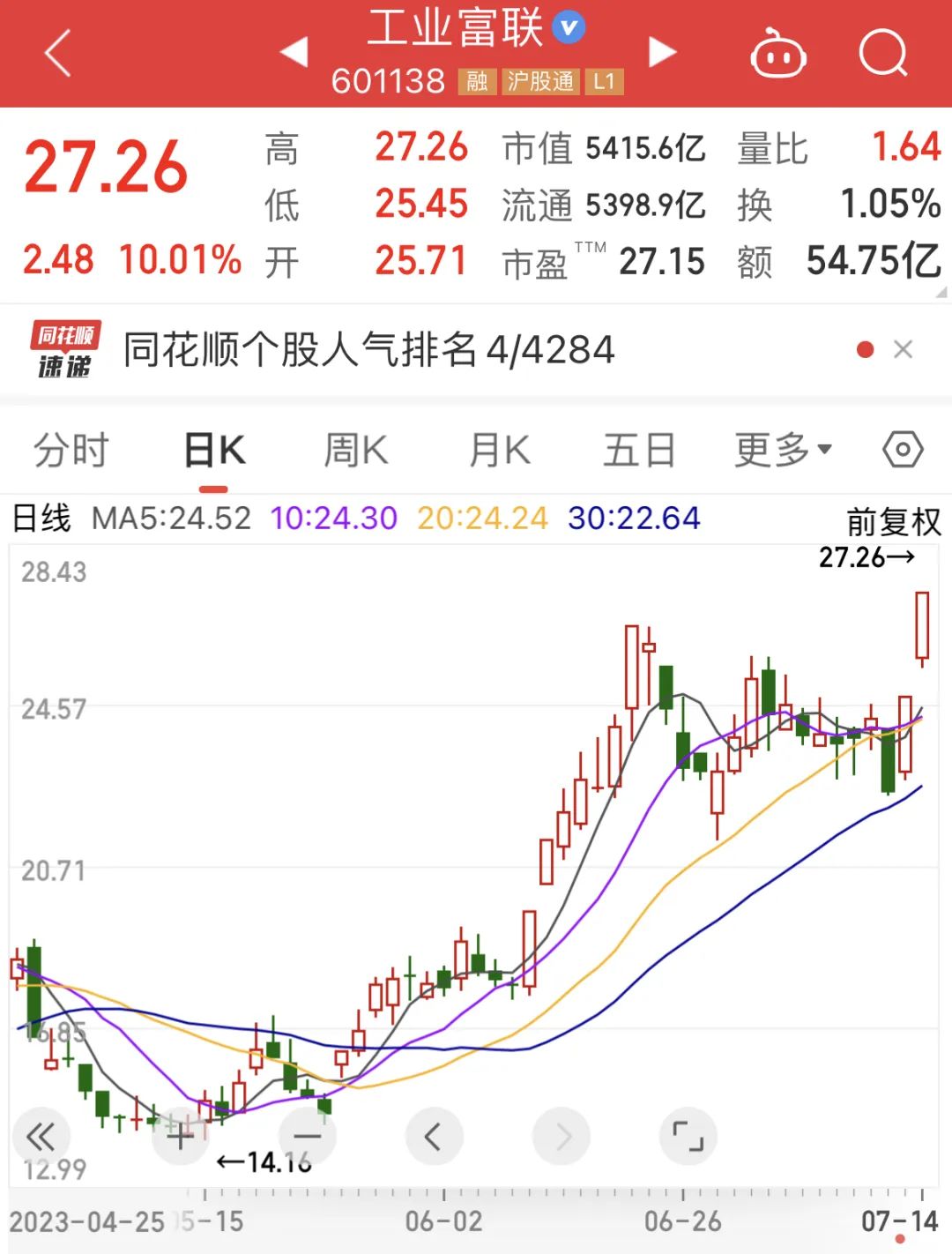The width and height of the screenshot is (952, 1254).
Task: Open stock search
Action: tap(882, 54)
